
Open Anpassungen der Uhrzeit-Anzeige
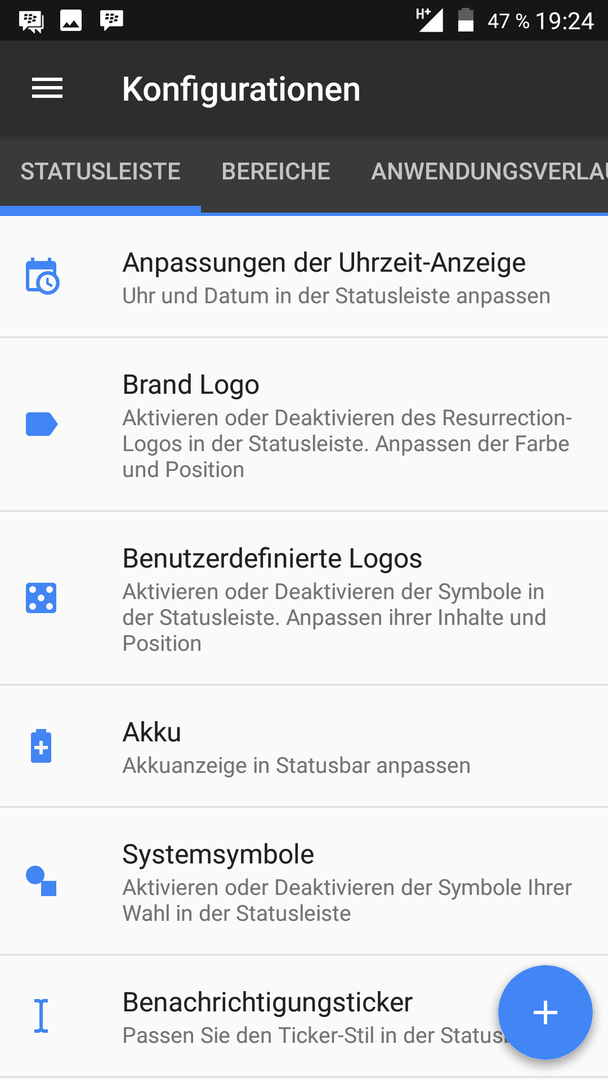[x=304, y=277]
